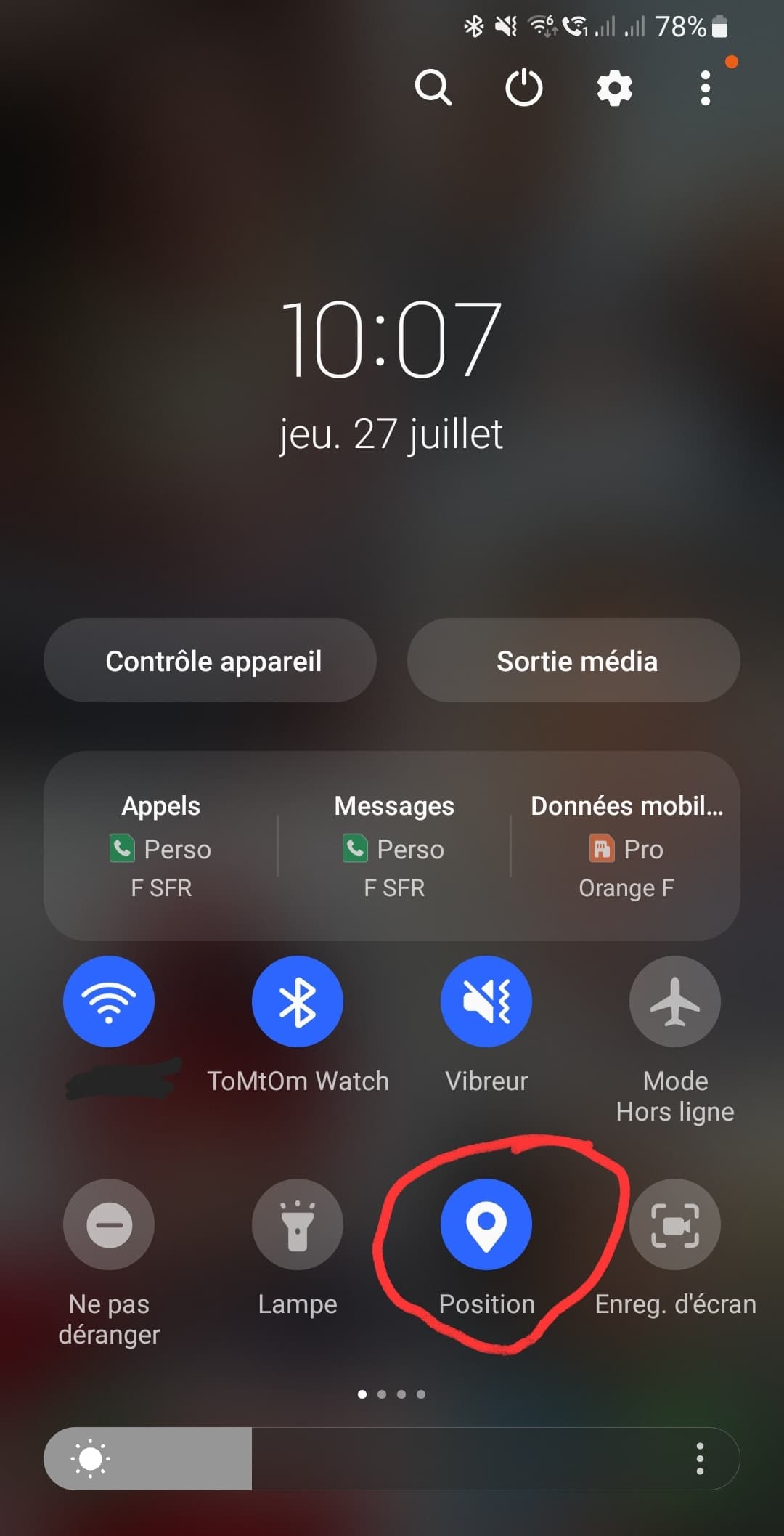The width and height of the screenshot is (784, 1536).
Task: Open brightness options three-dot menu
Action: pos(700,1458)
